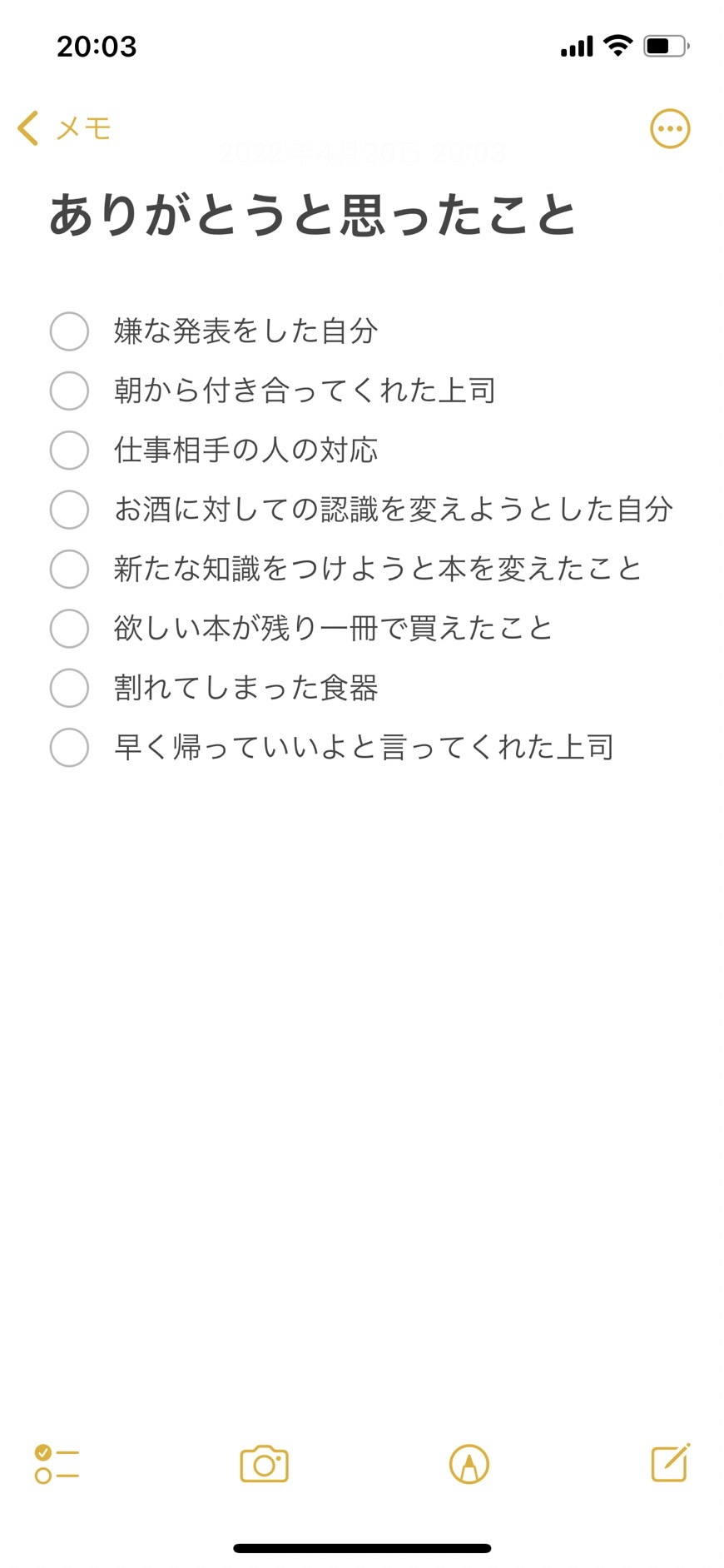Check お酒に対しての認識を変えようとした自分

click(69, 510)
